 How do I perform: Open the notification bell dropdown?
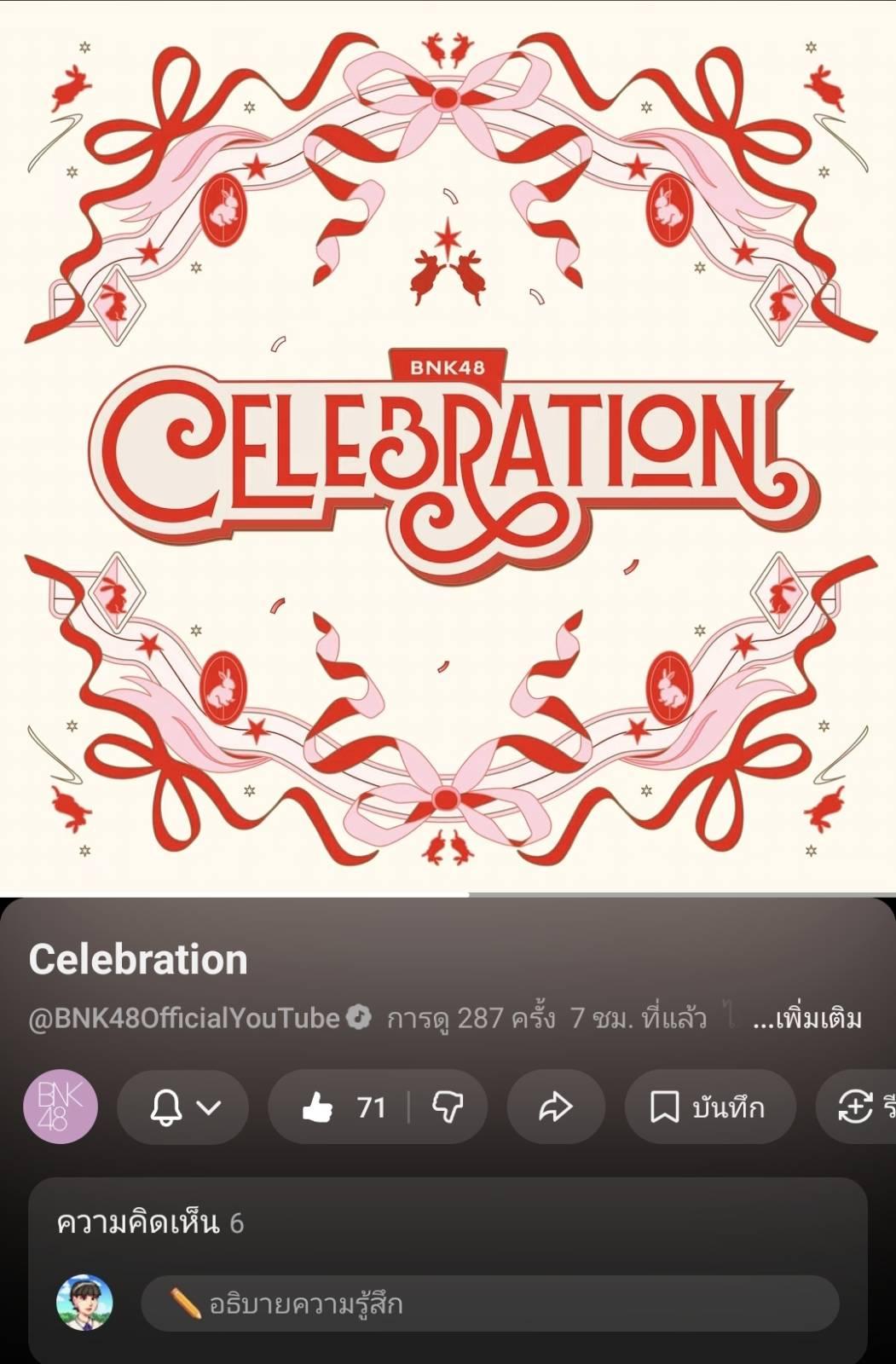pos(182,1107)
